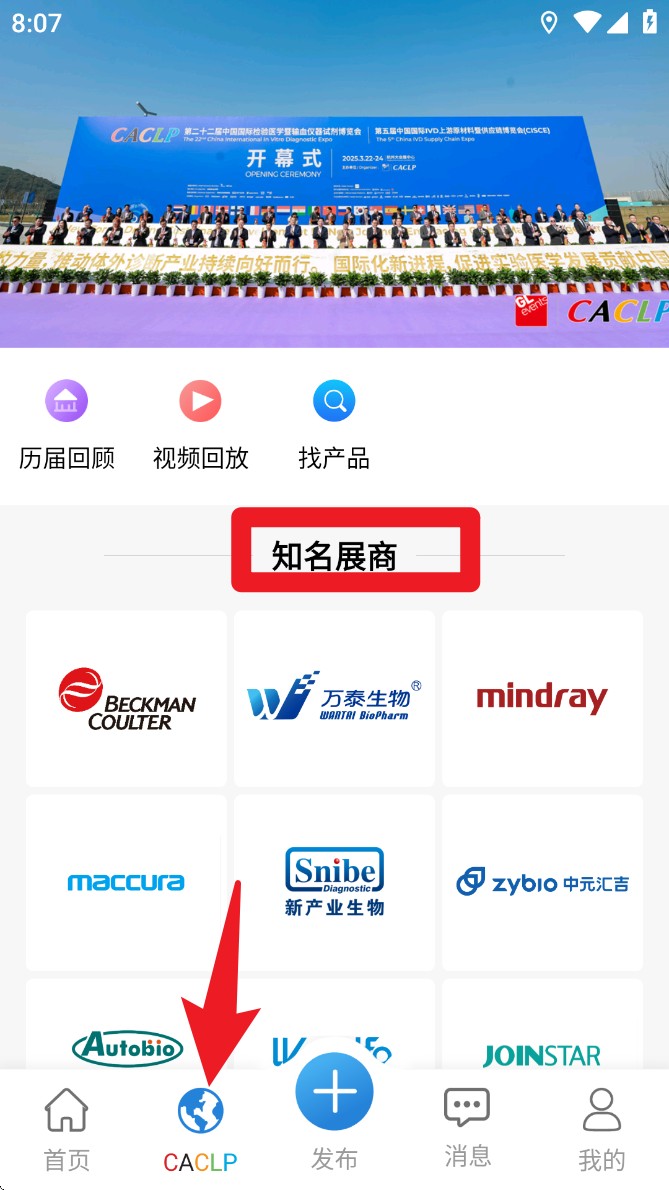Open 历届回顾 past editions review
Screen dimensions: 669x1190
pos(66,426)
